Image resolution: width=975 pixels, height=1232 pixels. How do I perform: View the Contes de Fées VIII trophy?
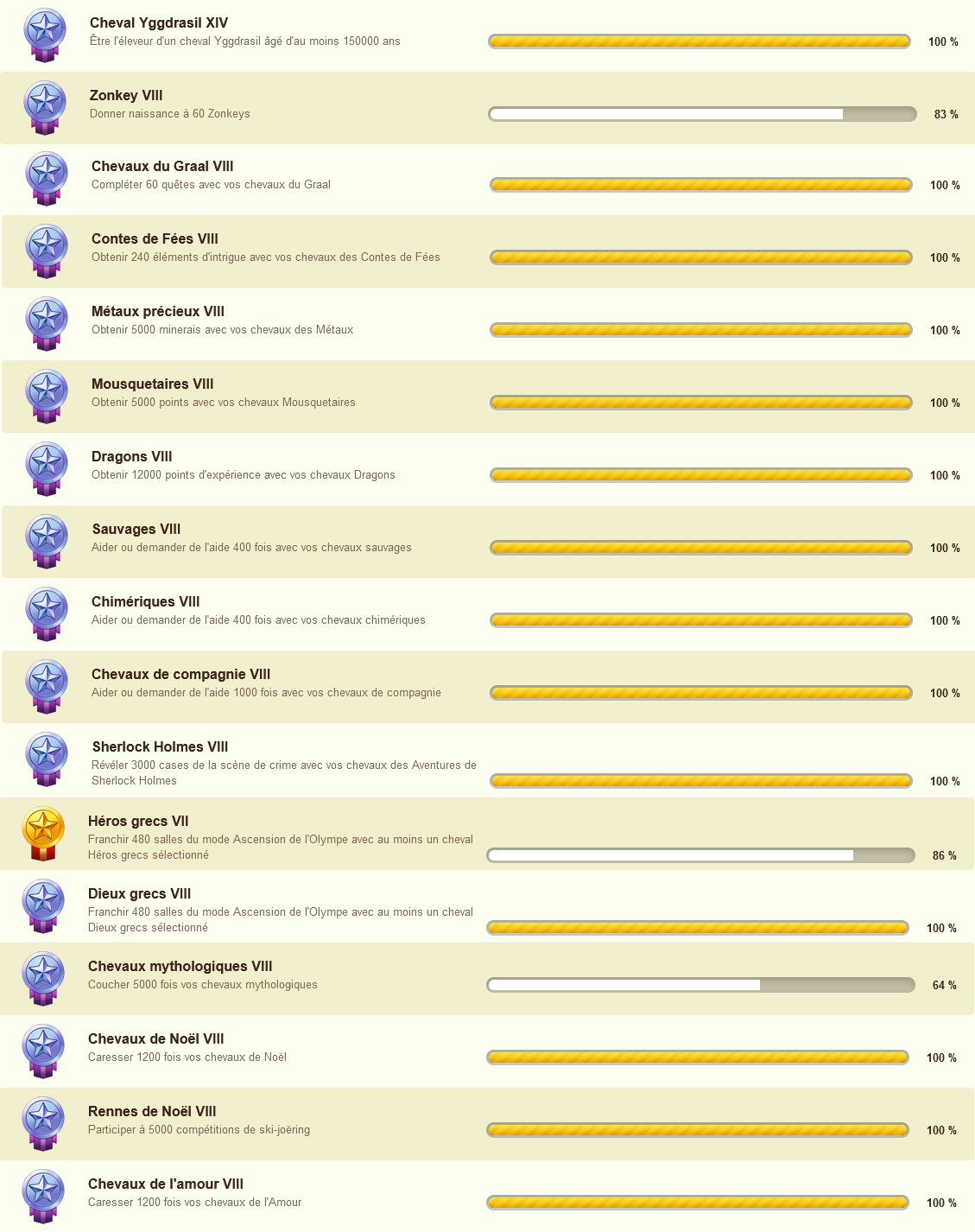[155, 239]
